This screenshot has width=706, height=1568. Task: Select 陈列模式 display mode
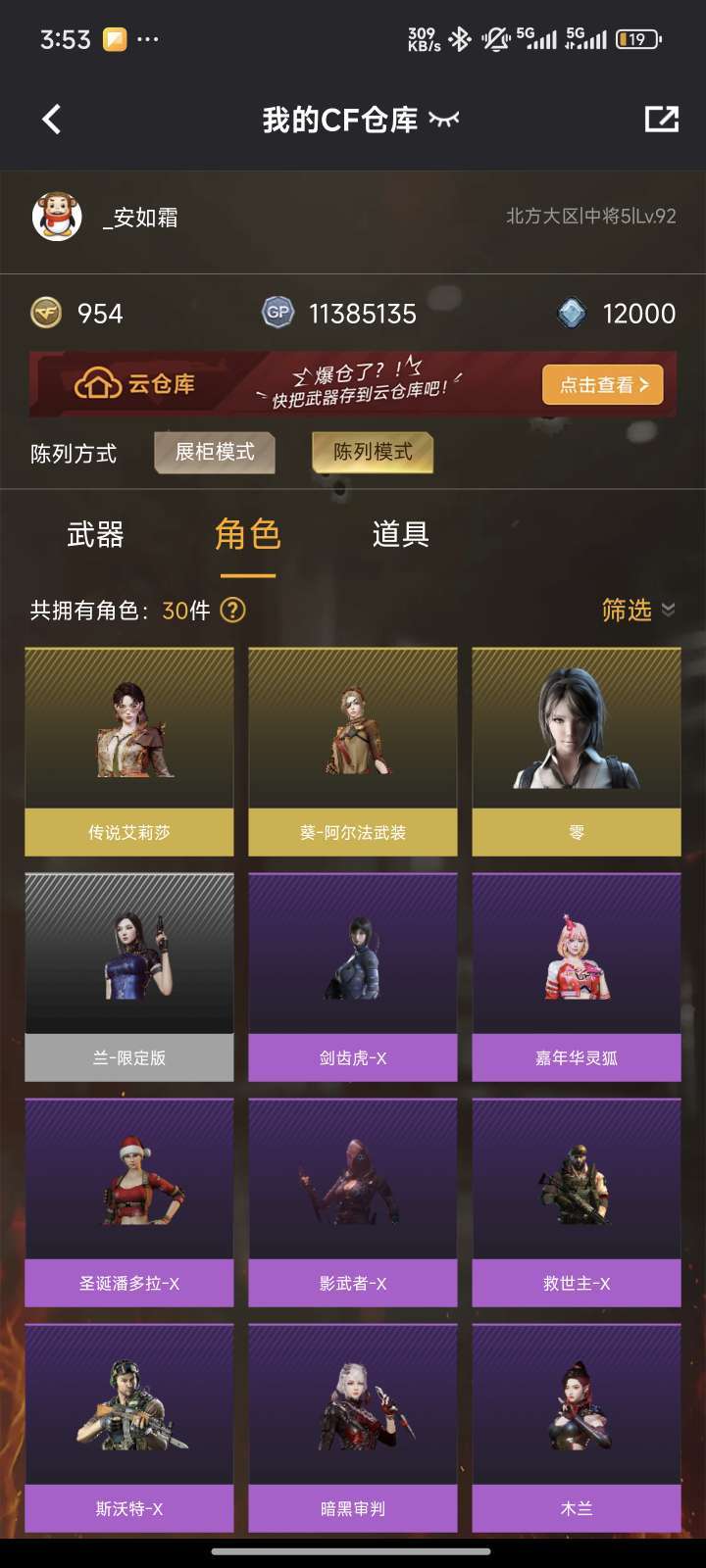[x=373, y=452]
